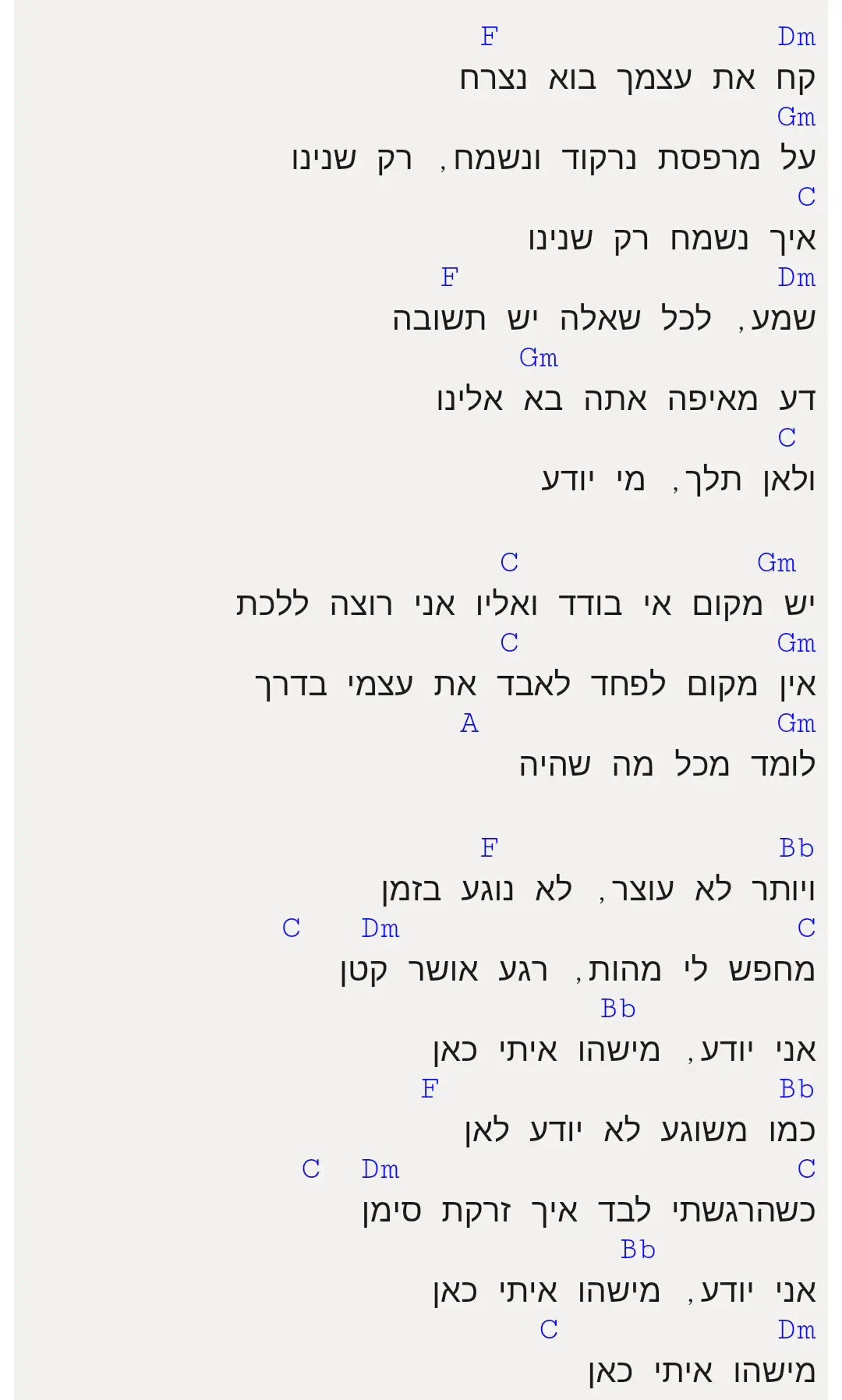This screenshot has width=842, height=1400.
Task: Tap the F chord above 'קח את עצמך בוא נצרח'
Action: pos(489,37)
